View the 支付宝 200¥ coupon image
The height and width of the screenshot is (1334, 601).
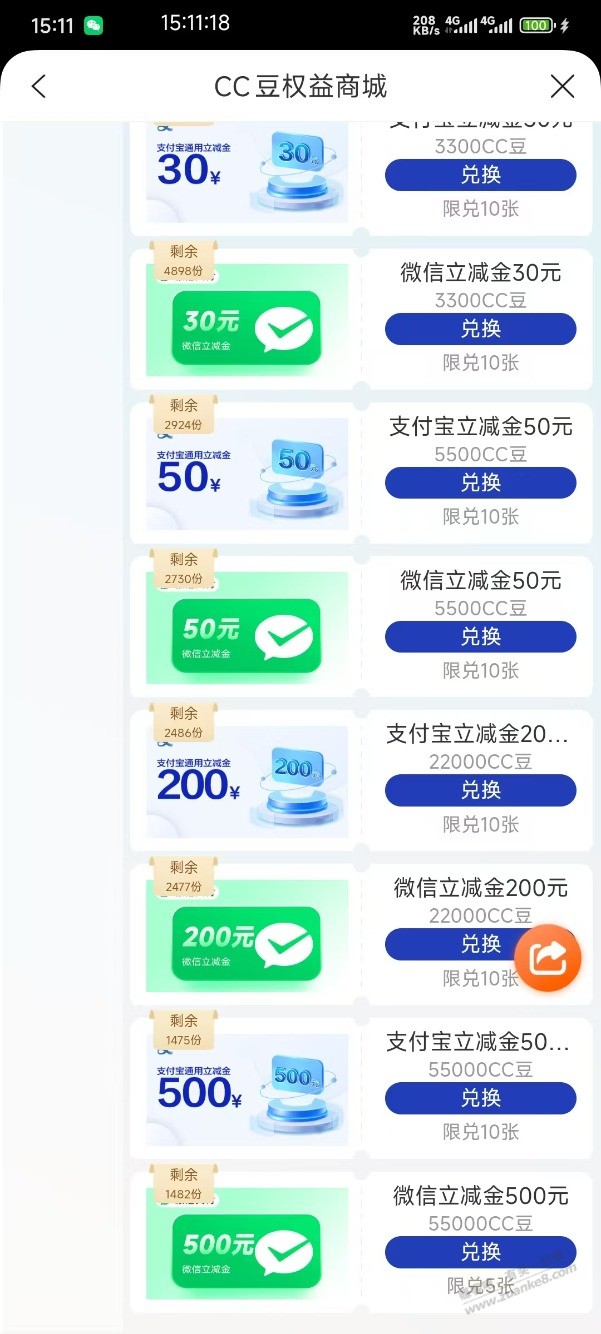[247, 784]
